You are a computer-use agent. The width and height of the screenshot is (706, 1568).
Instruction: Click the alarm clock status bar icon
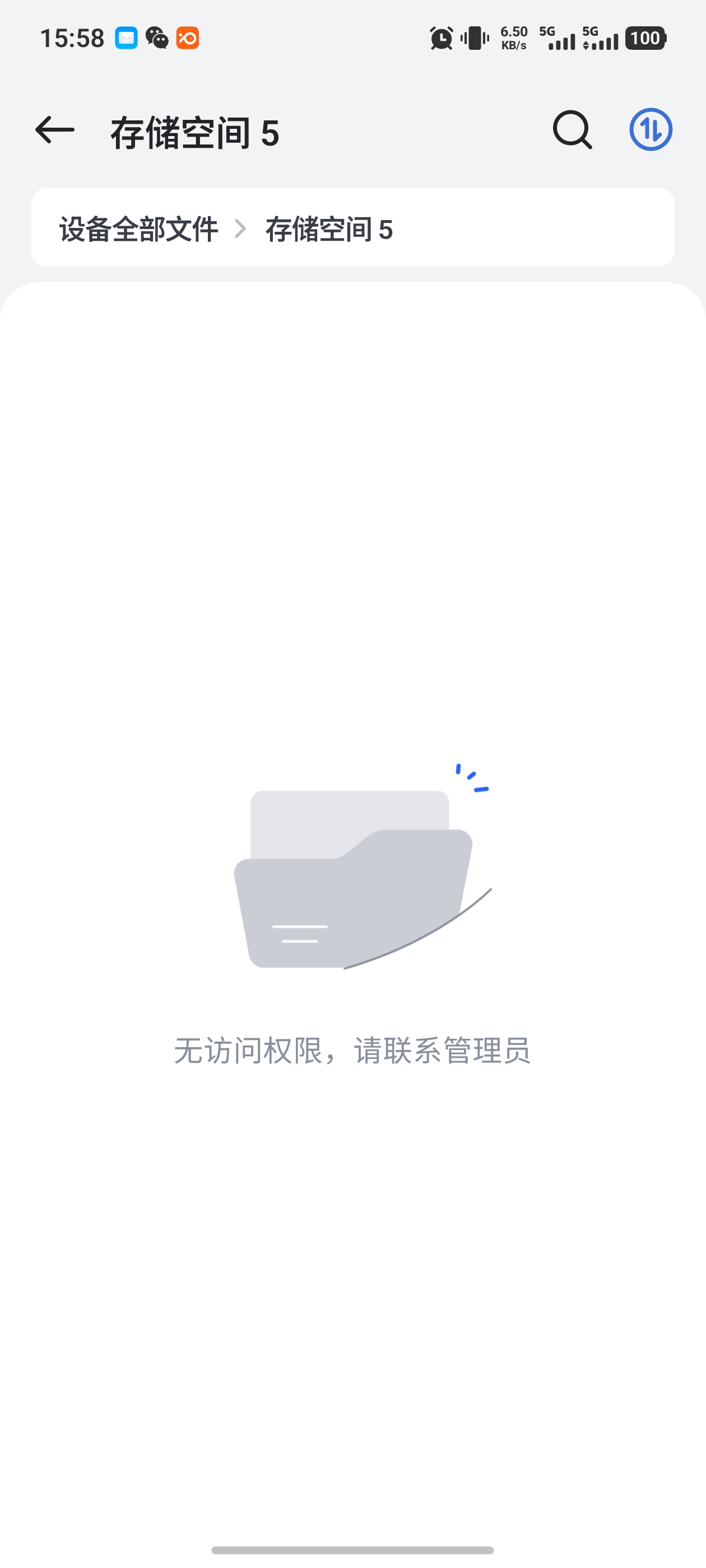pyautogui.click(x=440, y=38)
